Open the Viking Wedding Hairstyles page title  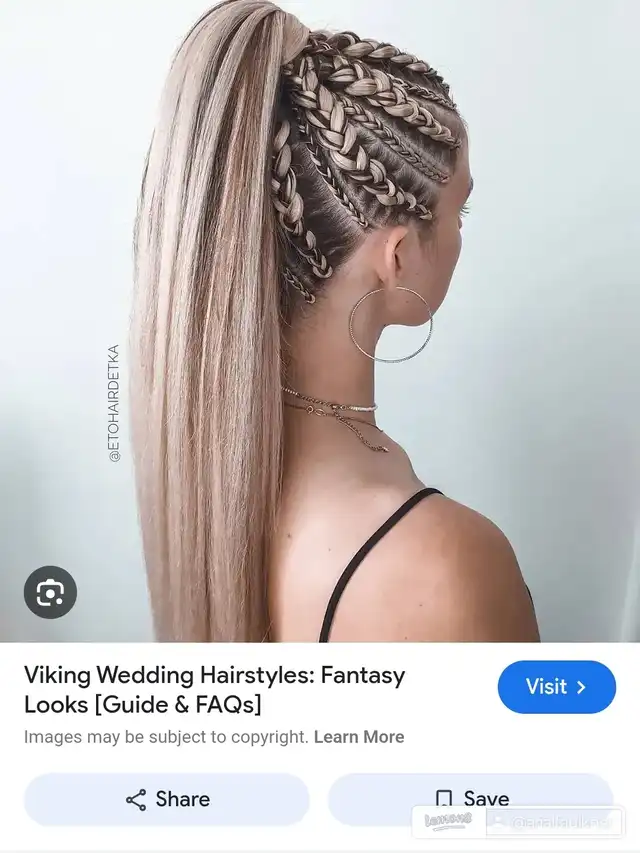coord(214,689)
